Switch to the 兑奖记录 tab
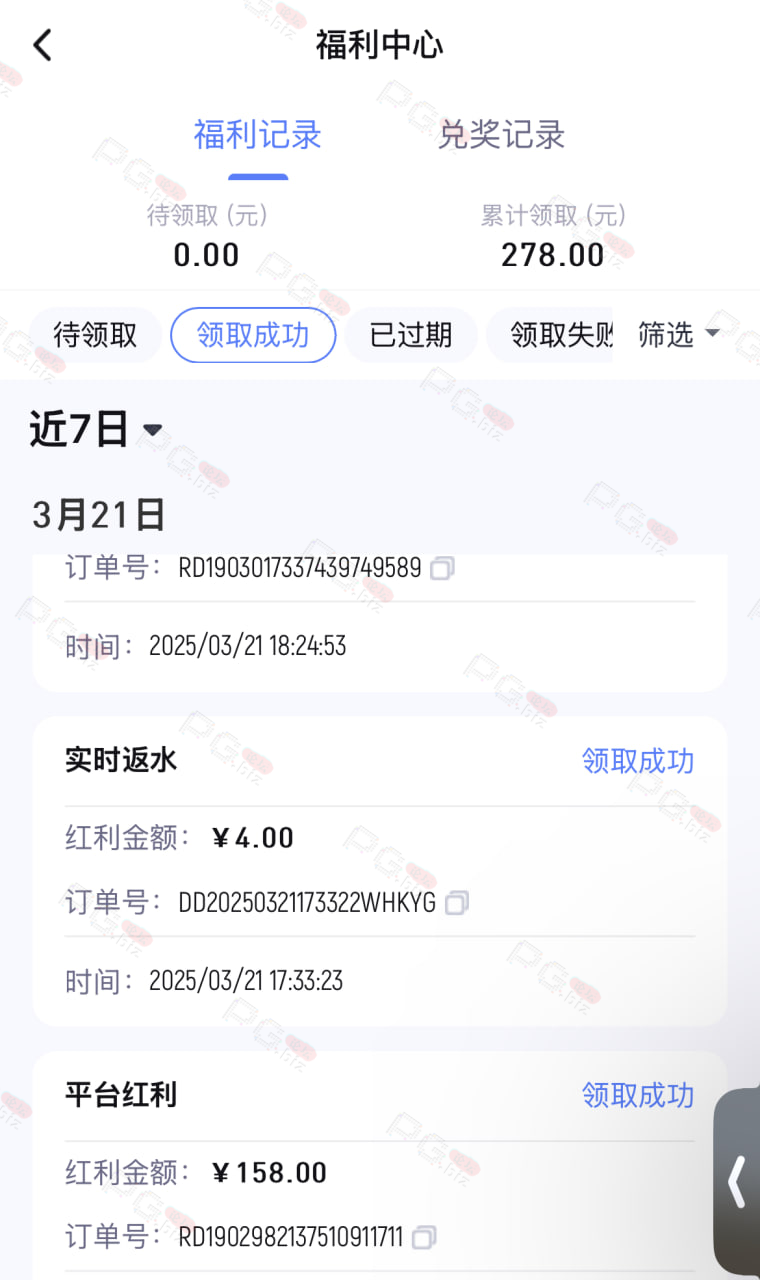760x1280 pixels. click(501, 135)
